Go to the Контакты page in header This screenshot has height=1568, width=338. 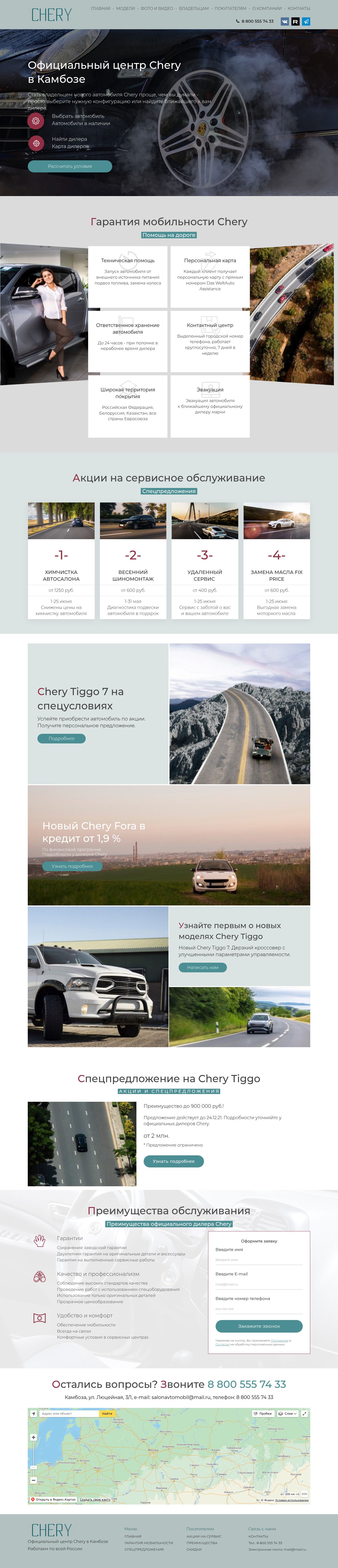pos(298,8)
